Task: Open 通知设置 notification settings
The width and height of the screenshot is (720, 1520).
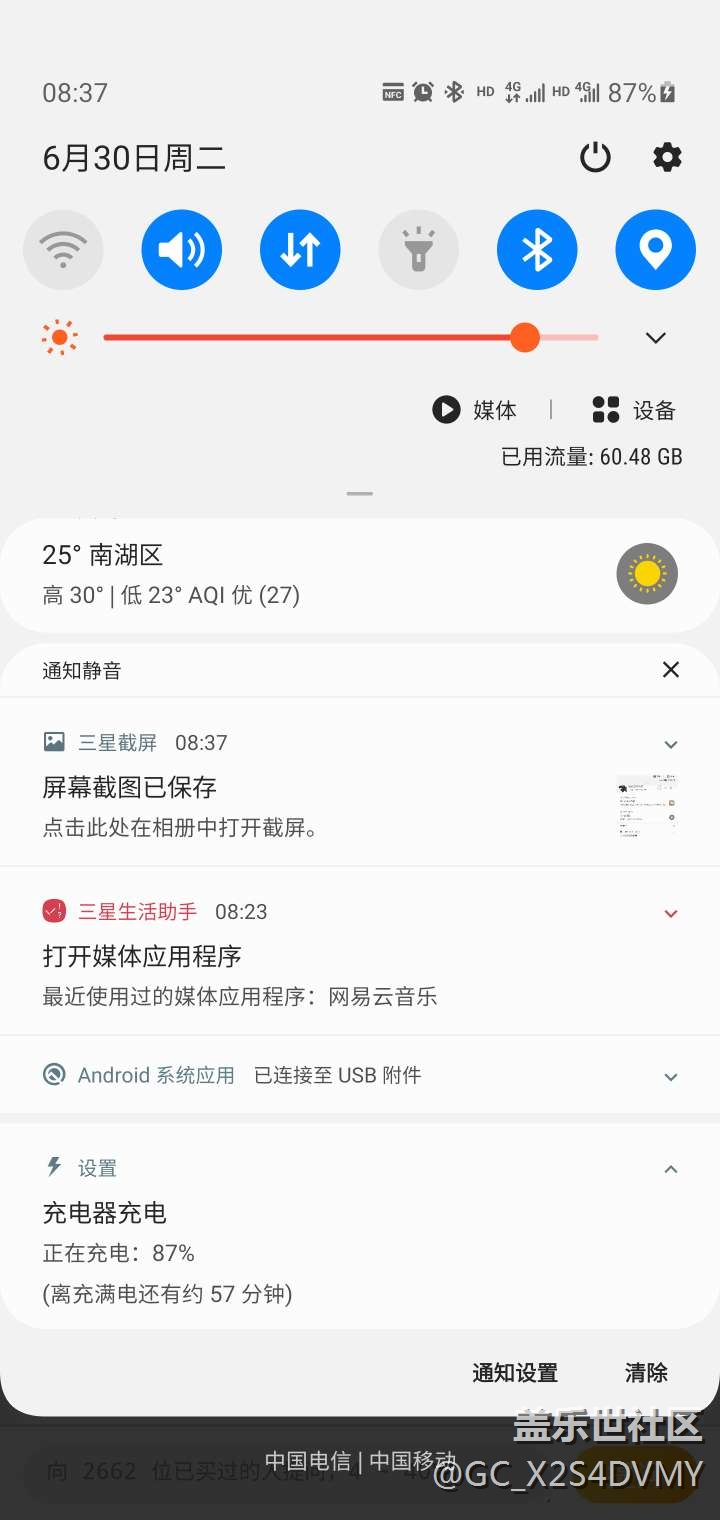Action: click(x=515, y=1373)
